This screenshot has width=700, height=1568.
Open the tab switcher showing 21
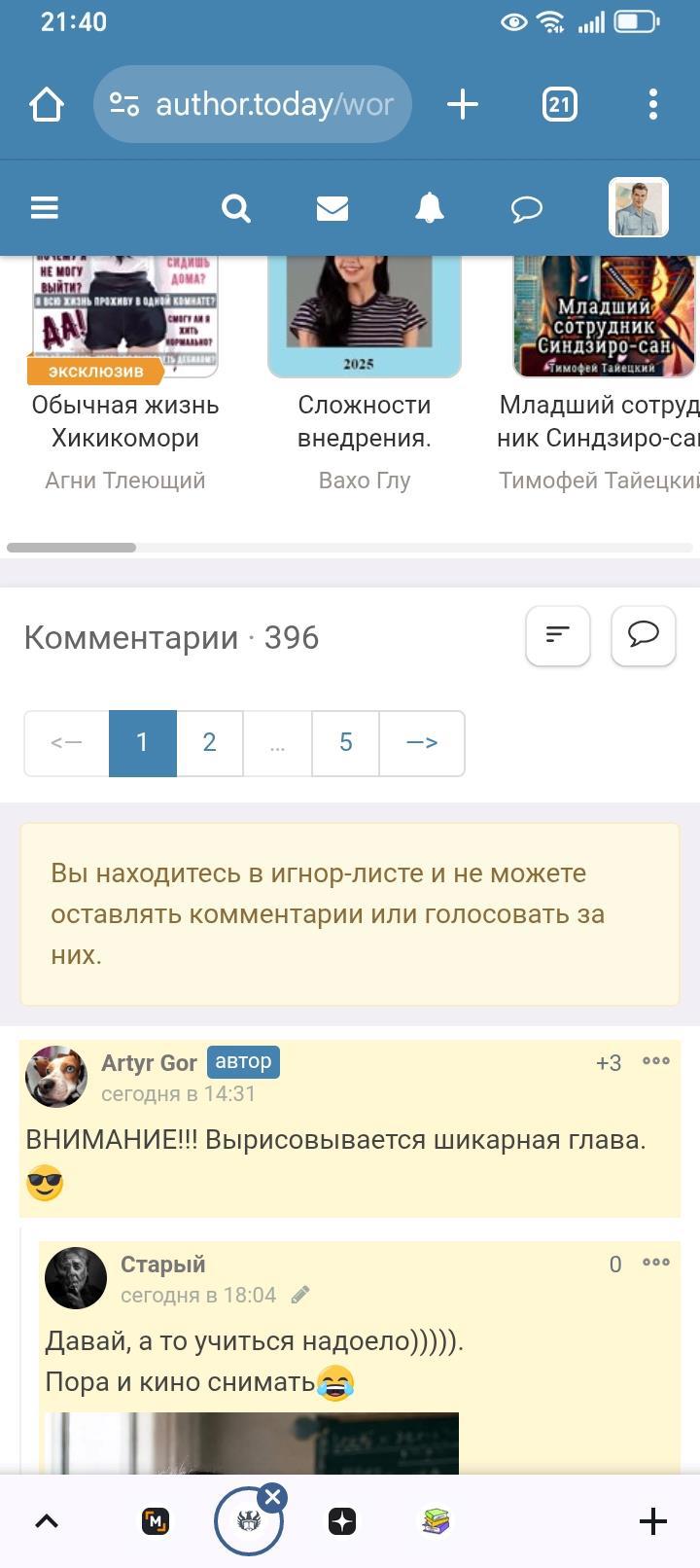[x=560, y=104]
